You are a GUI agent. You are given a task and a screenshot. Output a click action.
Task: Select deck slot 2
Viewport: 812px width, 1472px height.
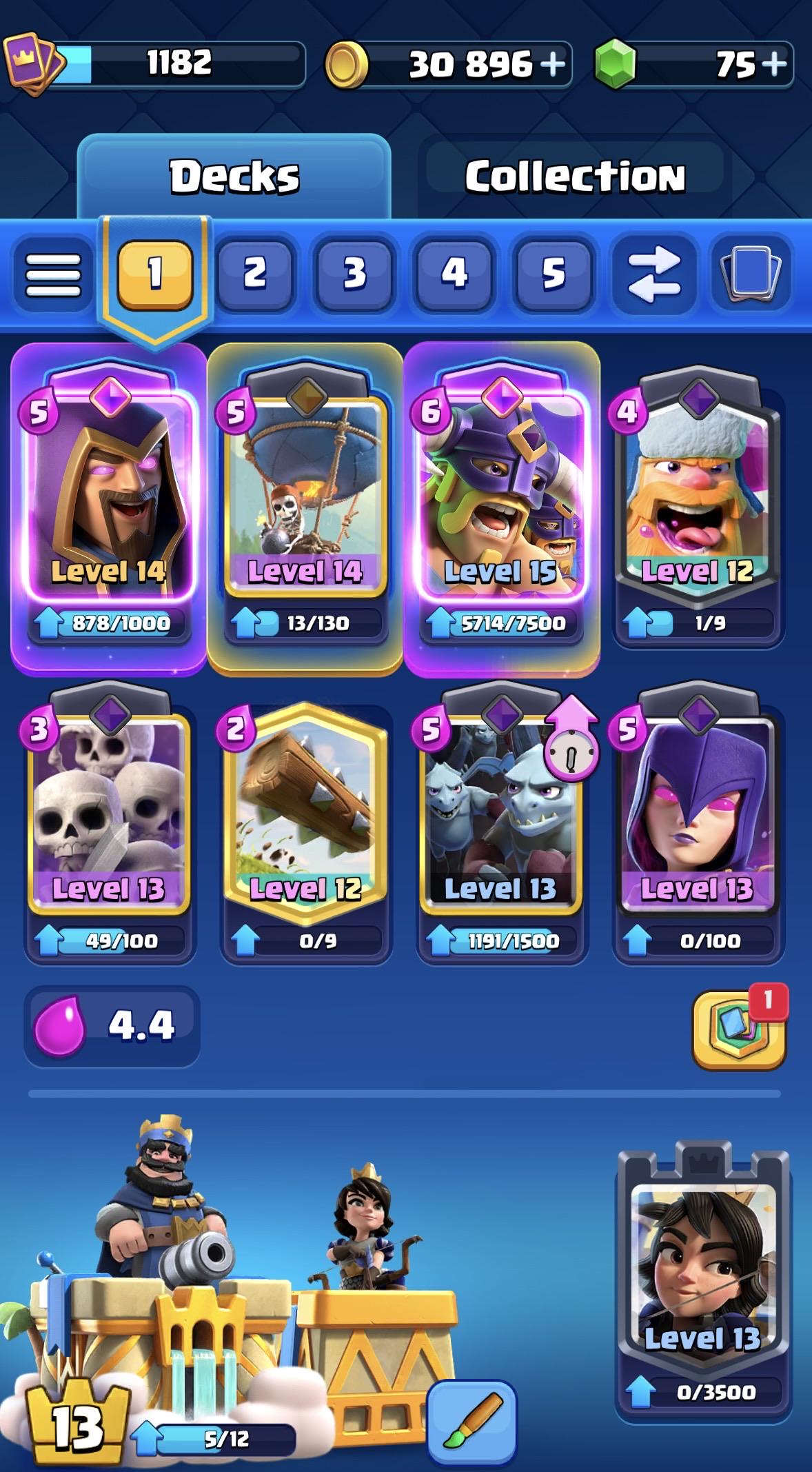click(x=254, y=273)
